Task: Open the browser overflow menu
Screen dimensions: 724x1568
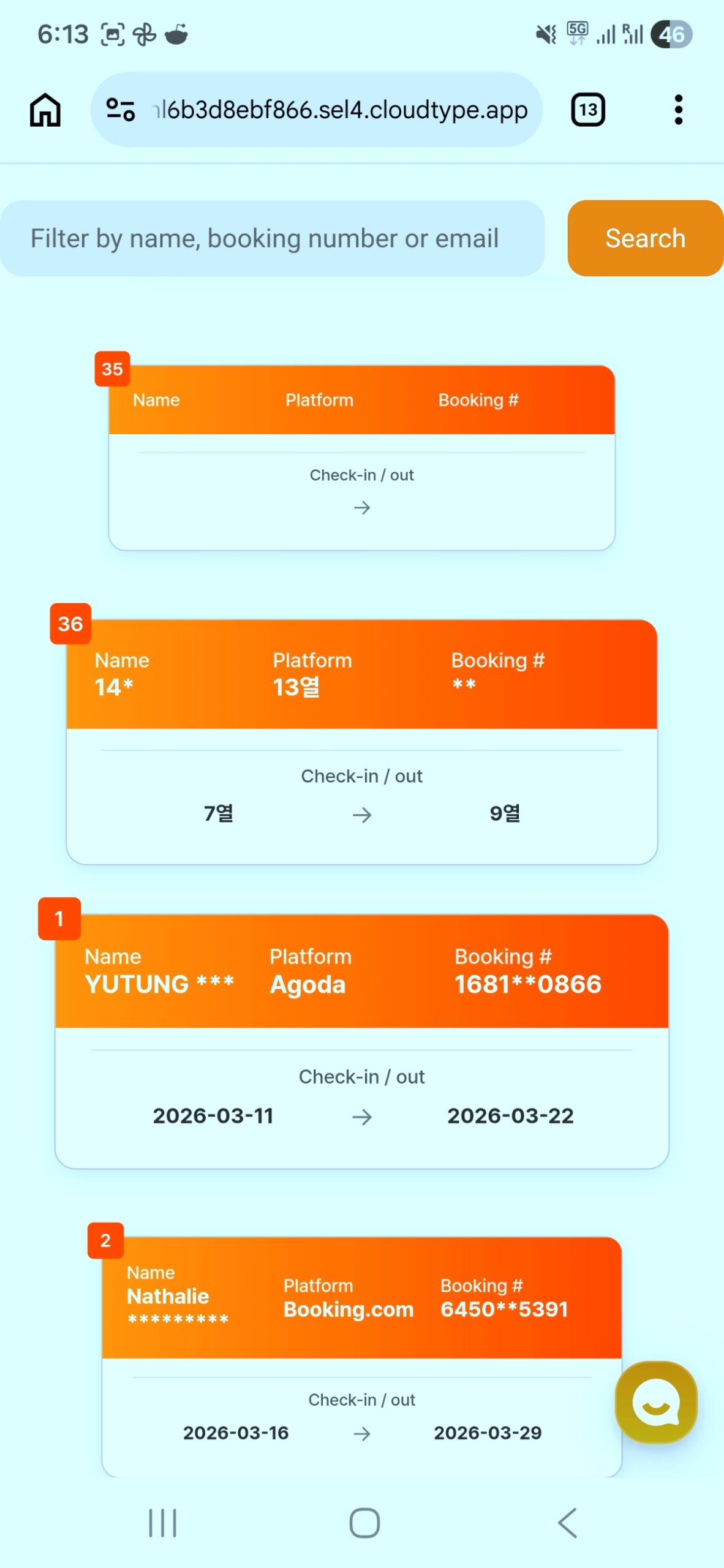Action: click(677, 110)
